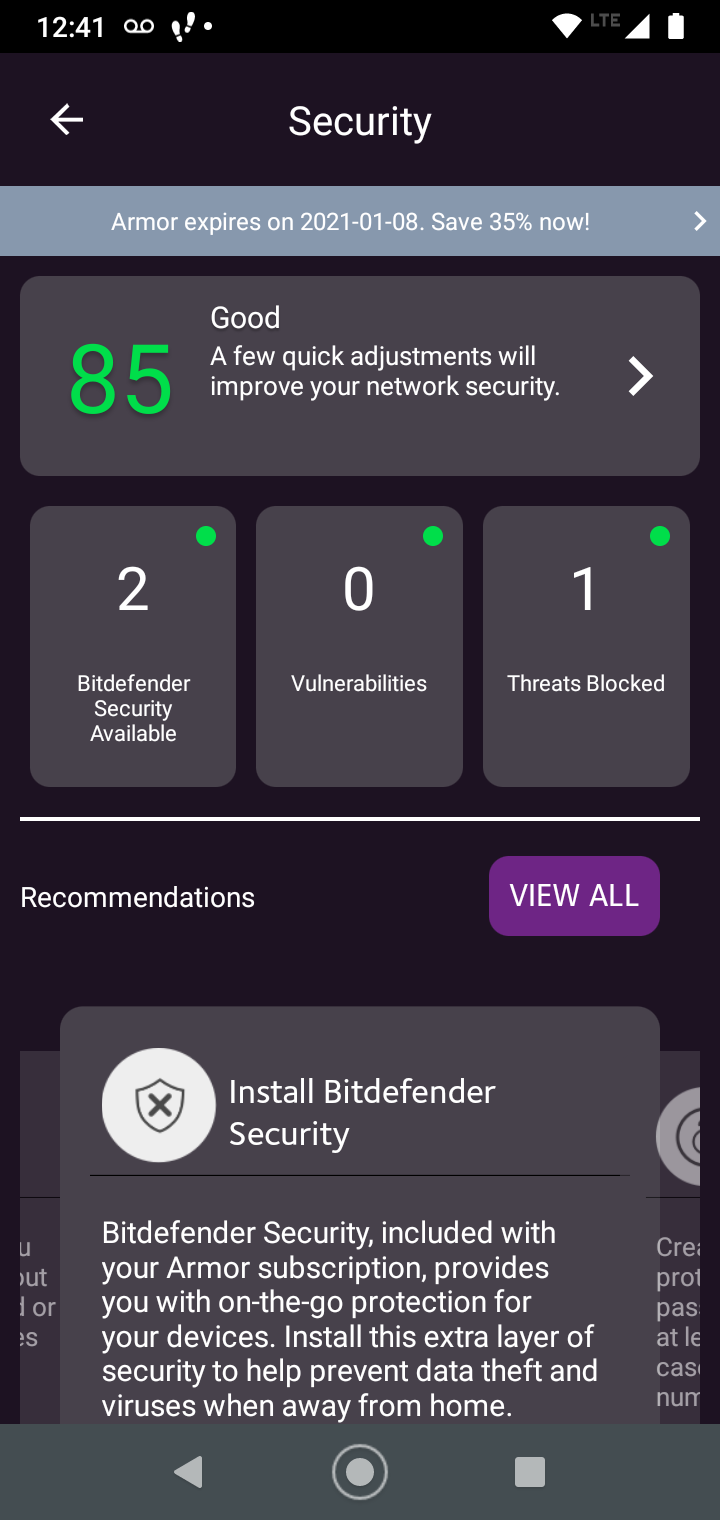Image resolution: width=720 pixels, height=1520 pixels.
Task: Open the Good 85 security score card
Action: [360, 376]
